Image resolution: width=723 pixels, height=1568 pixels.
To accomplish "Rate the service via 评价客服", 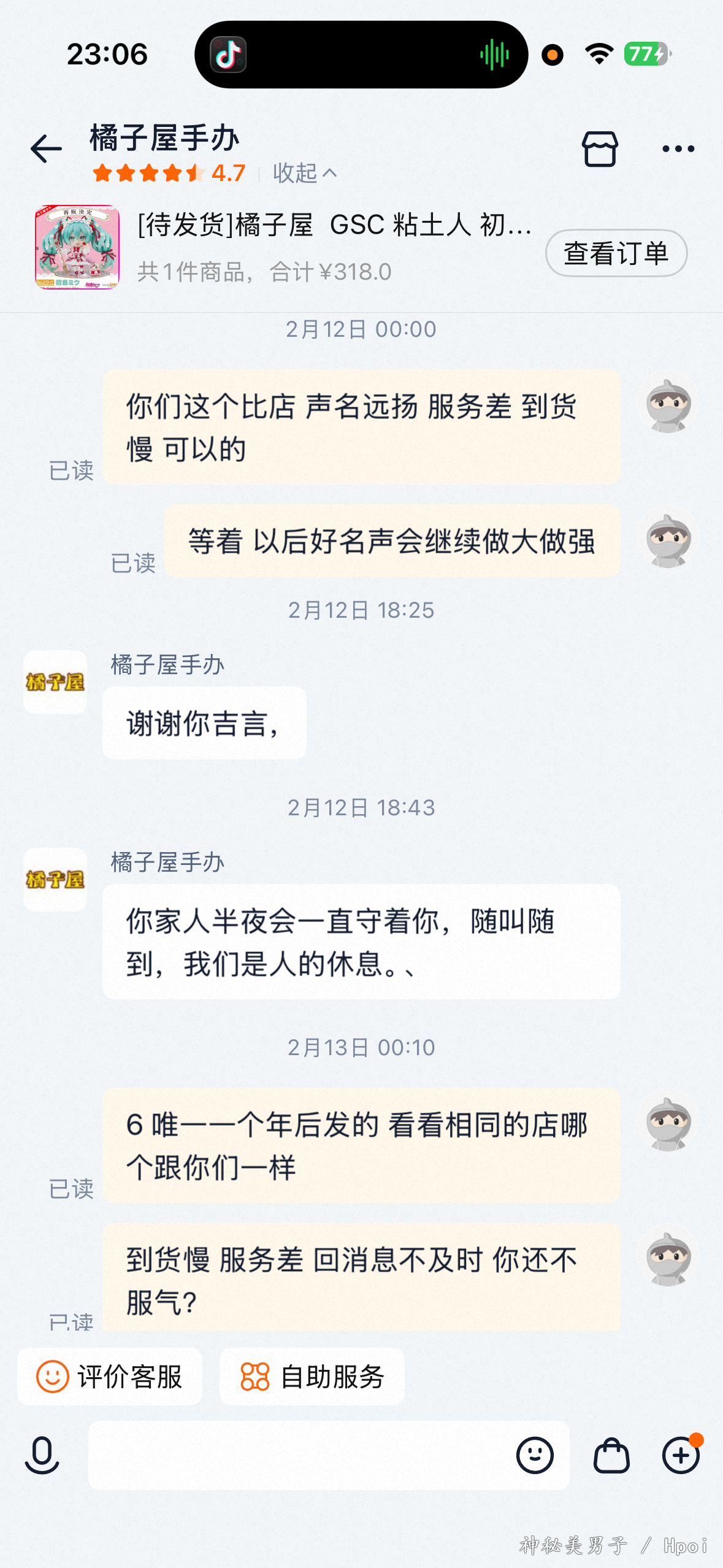I will [x=110, y=1377].
